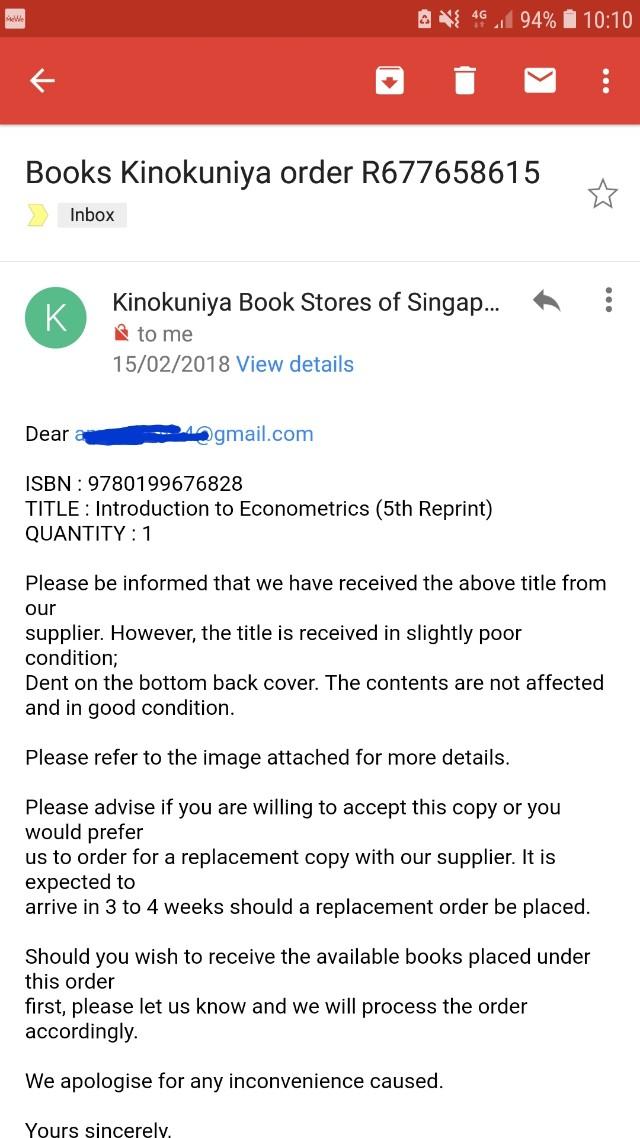Screen dimensions: 640x1138
Task: Tap View details link
Action: coord(295,364)
